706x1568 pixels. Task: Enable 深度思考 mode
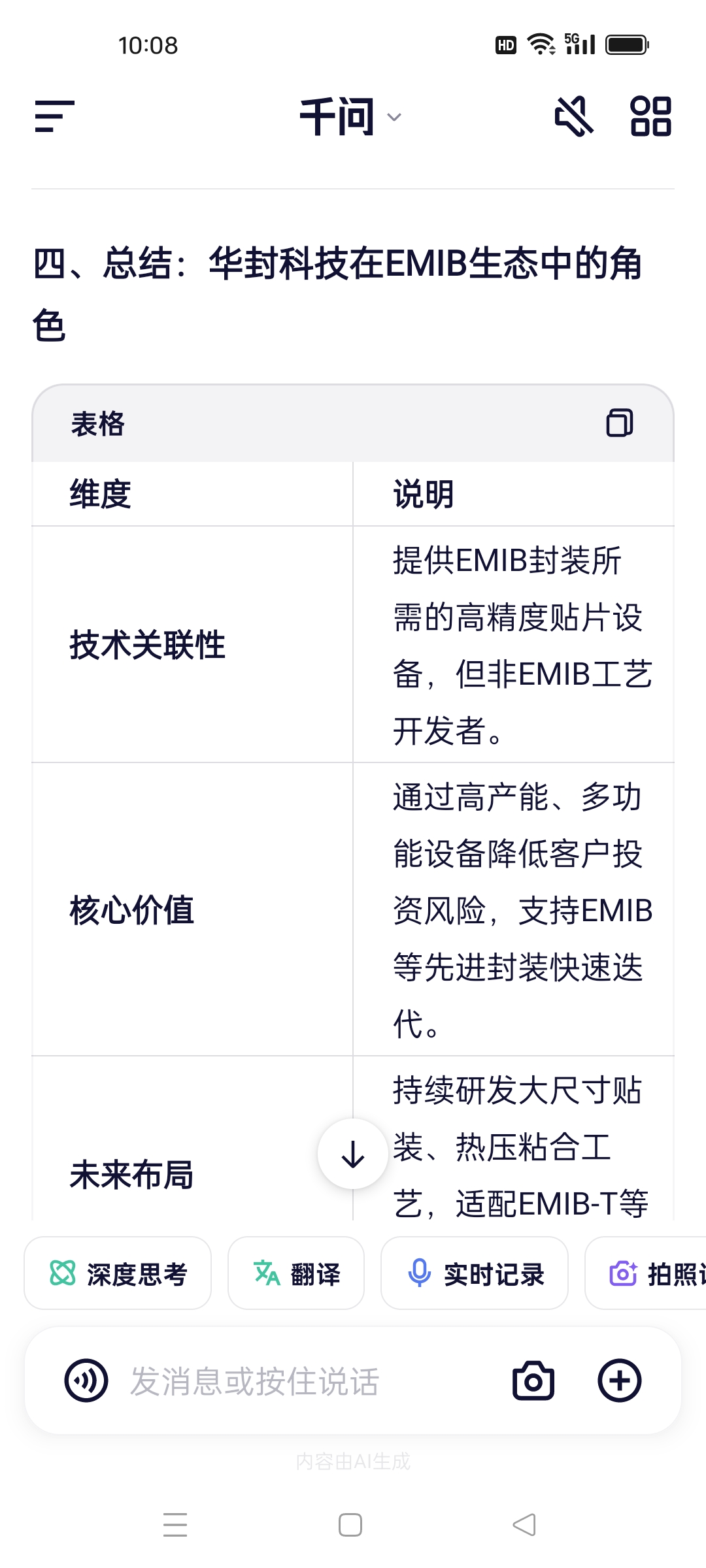(118, 1273)
